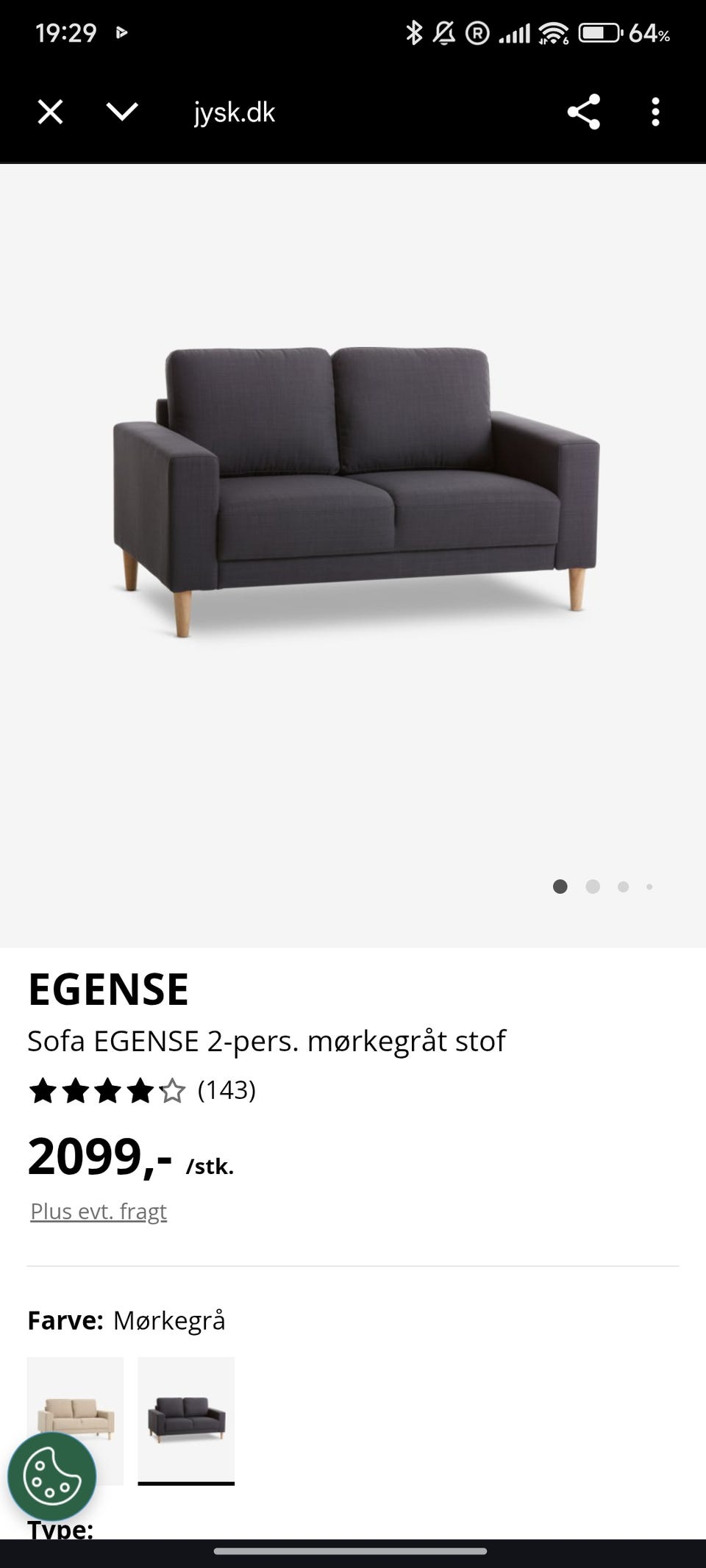Expand the page options with the down chevron
The width and height of the screenshot is (706, 1568).
(123, 112)
